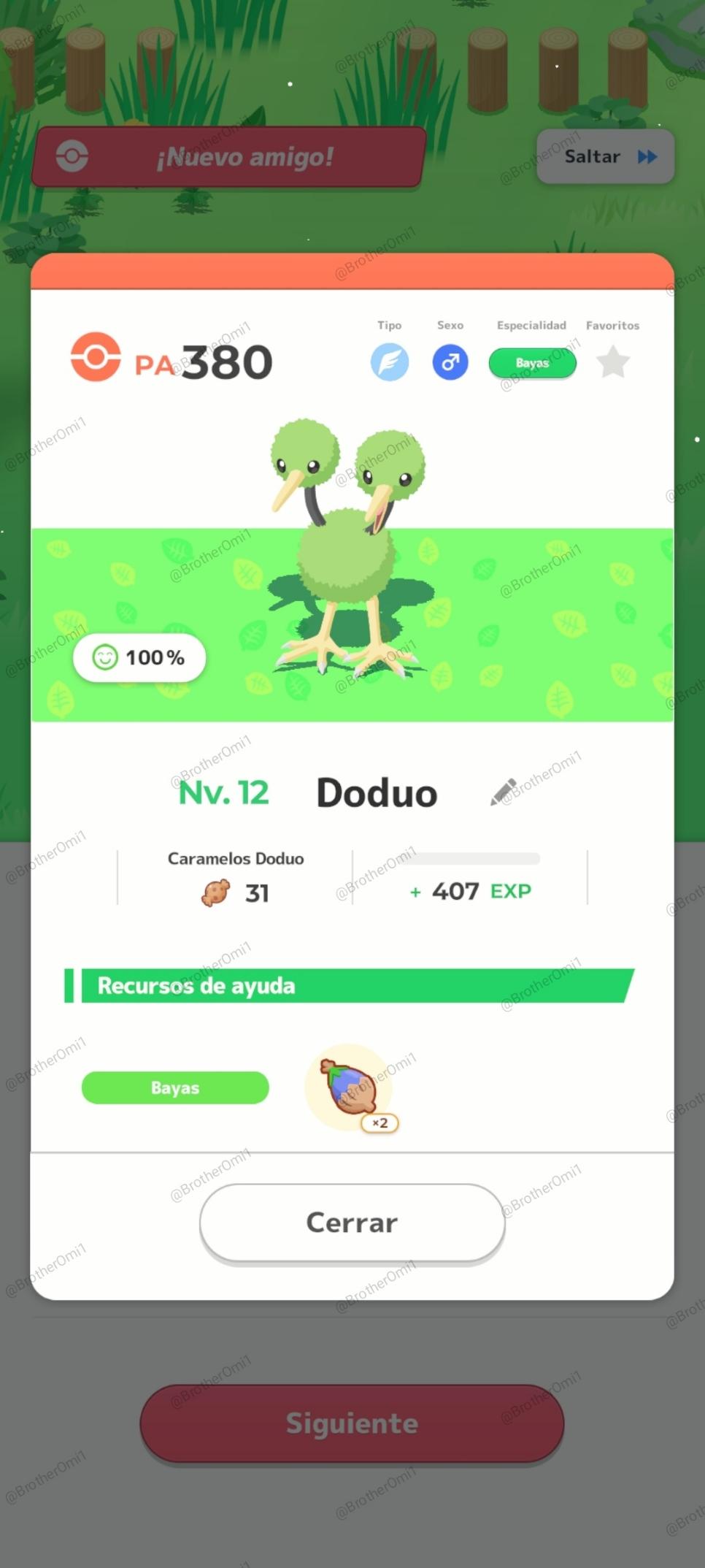The image size is (705, 1568).
Task: Tap the Flying type icon
Action: 389,362
